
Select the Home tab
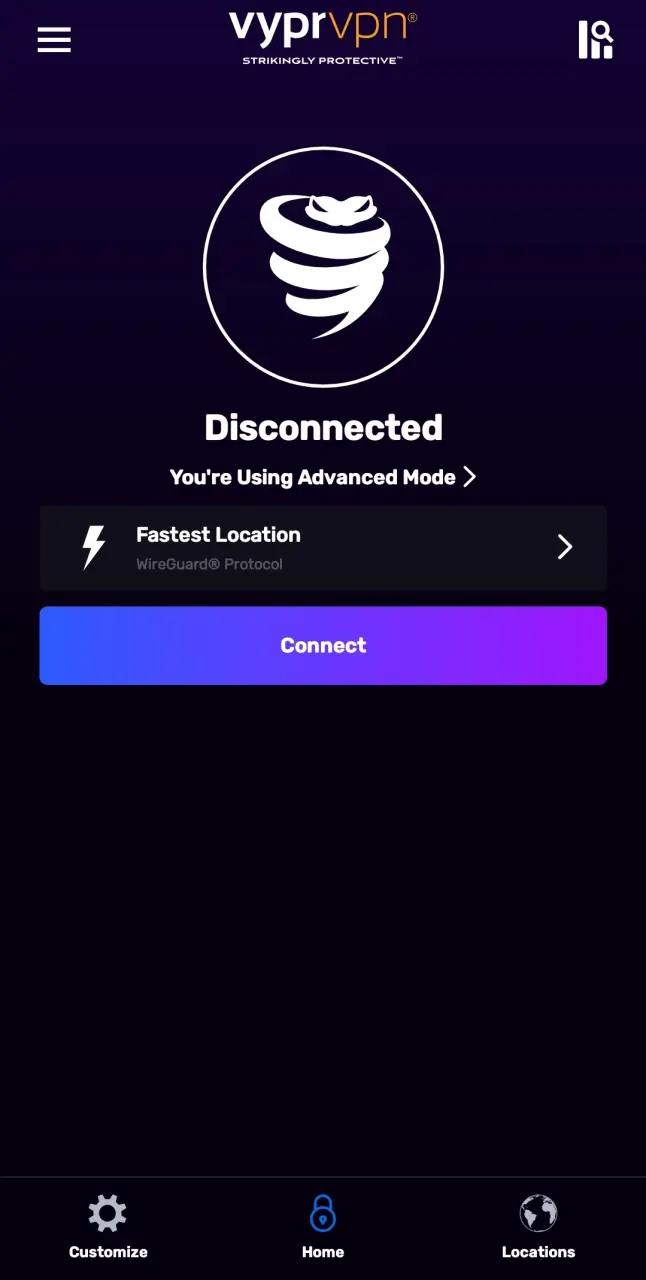click(x=323, y=1227)
